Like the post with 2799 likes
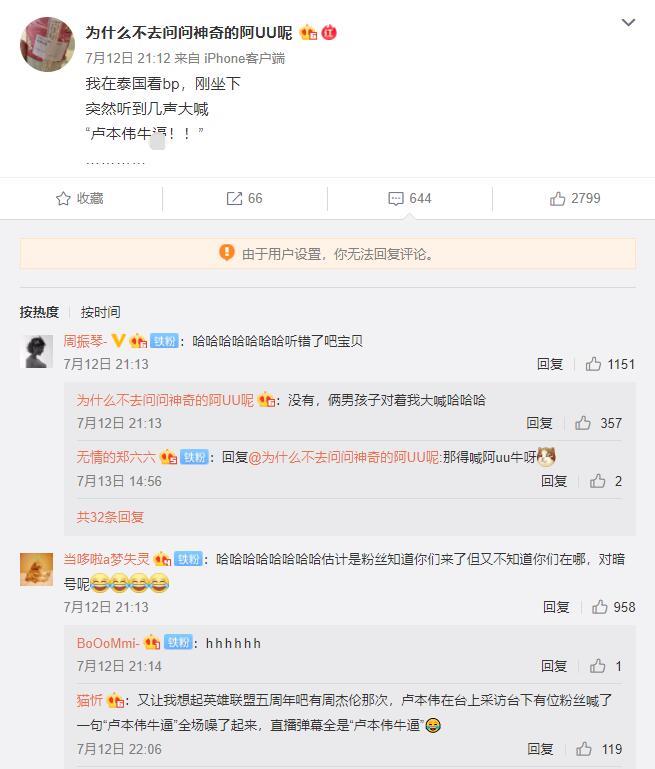The height and width of the screenshot is (769, 655). (x=575, y=199)
